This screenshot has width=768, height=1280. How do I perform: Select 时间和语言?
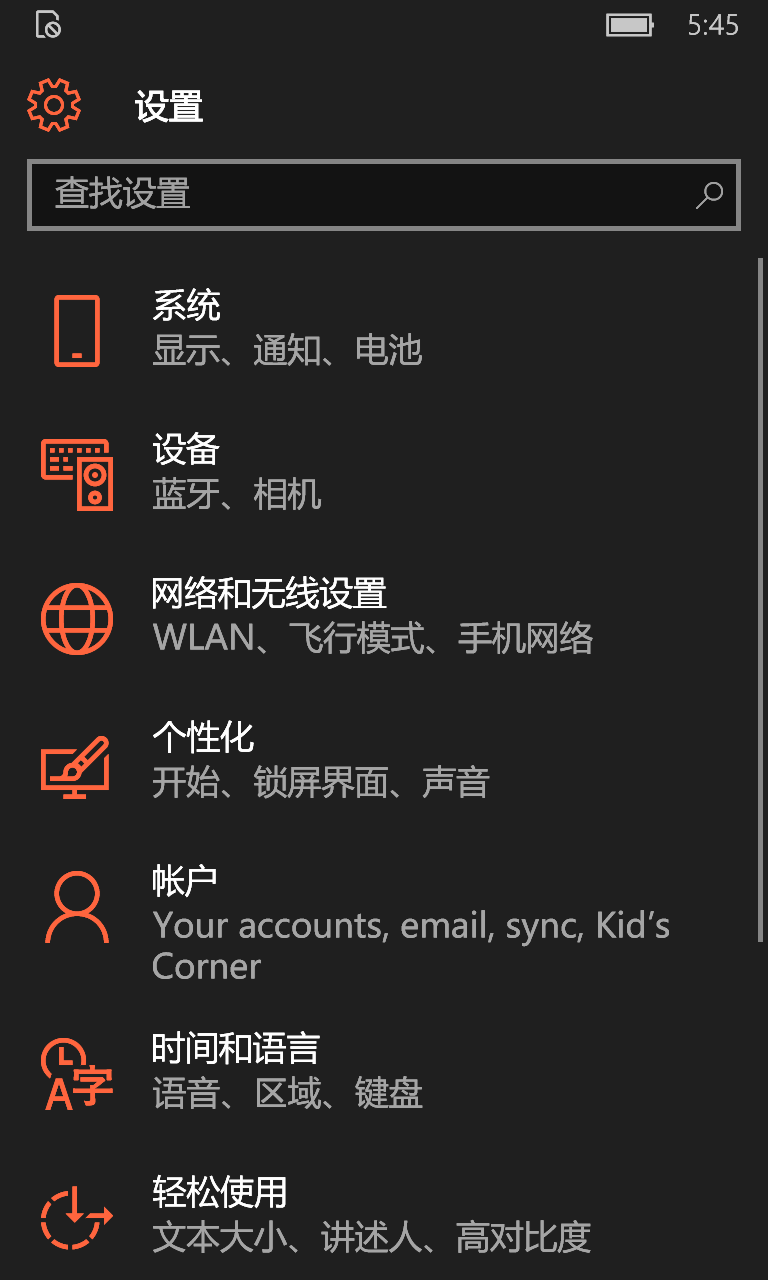(384, 1072)
